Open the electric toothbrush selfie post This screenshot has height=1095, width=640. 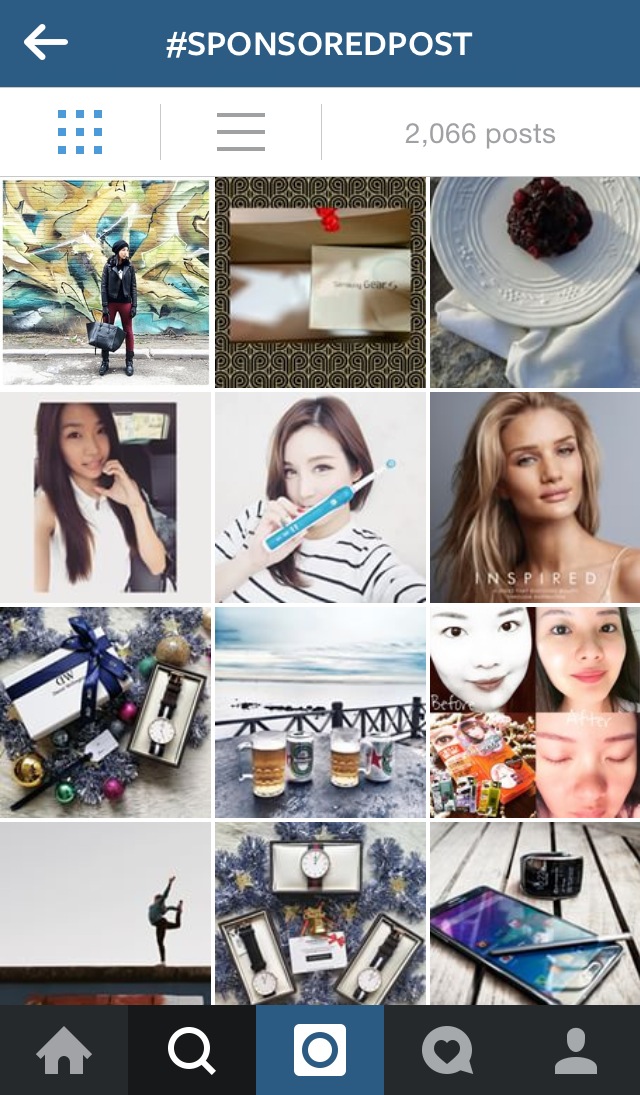[x=320, y=497]
